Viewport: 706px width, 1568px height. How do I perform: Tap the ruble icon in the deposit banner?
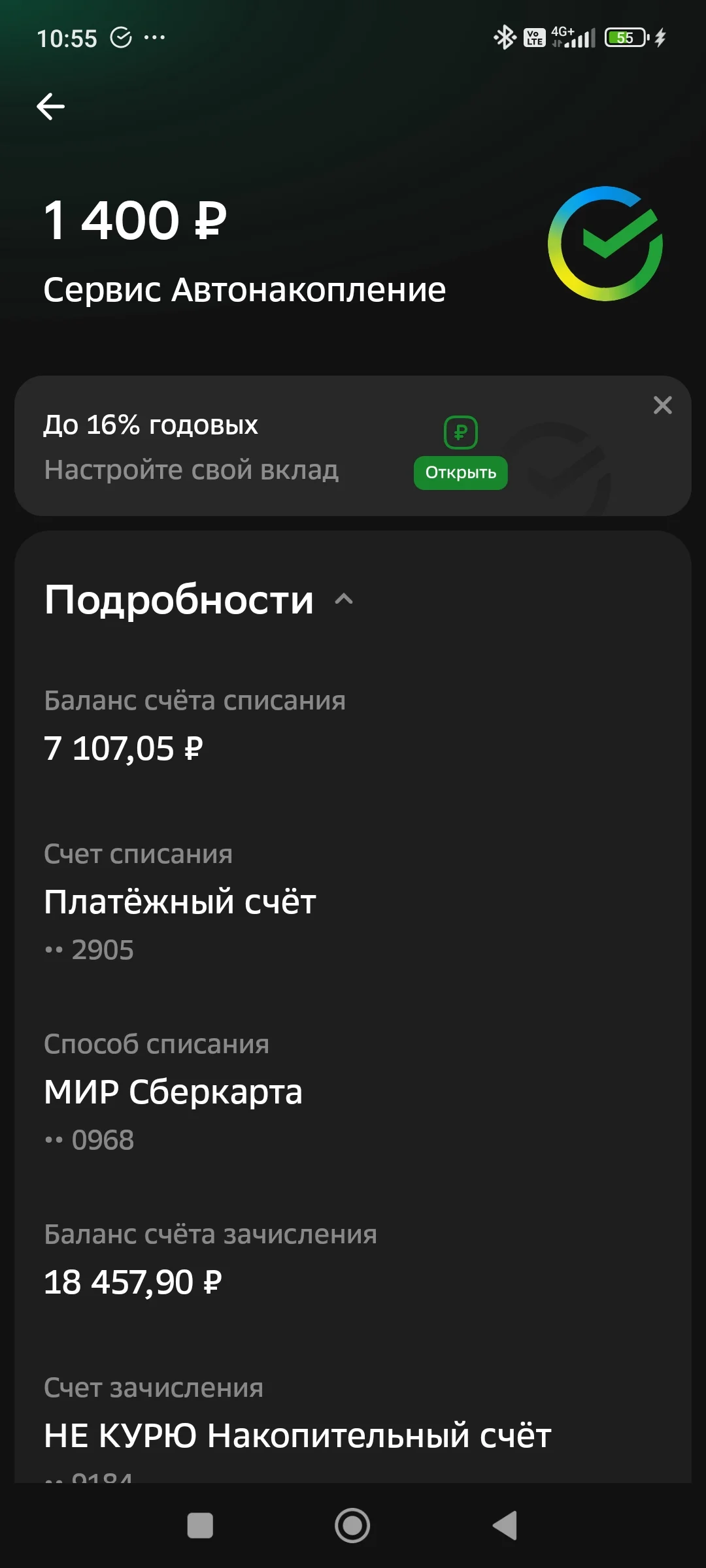(460, 432)
